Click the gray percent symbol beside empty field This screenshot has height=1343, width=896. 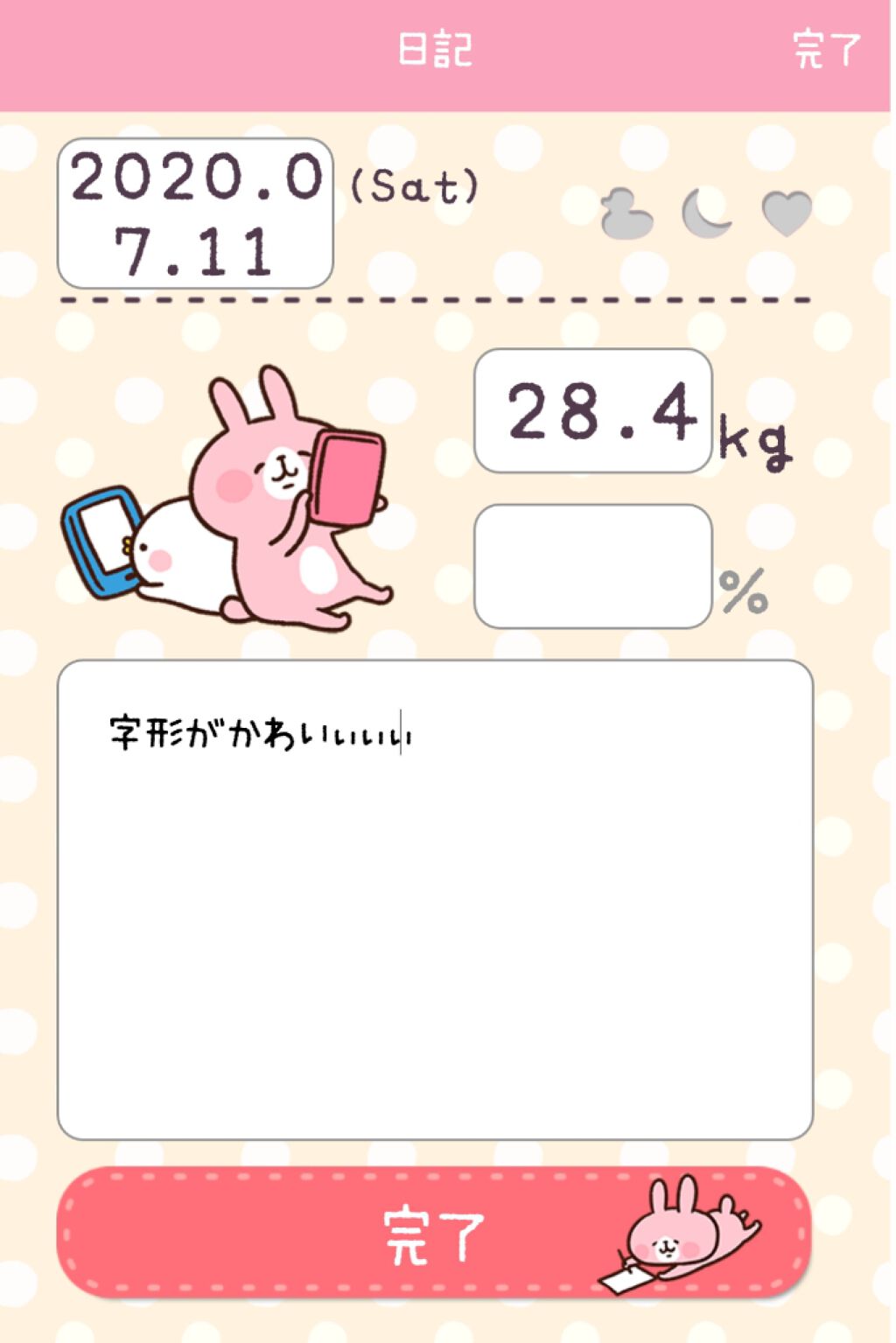(x=745, y=591)
